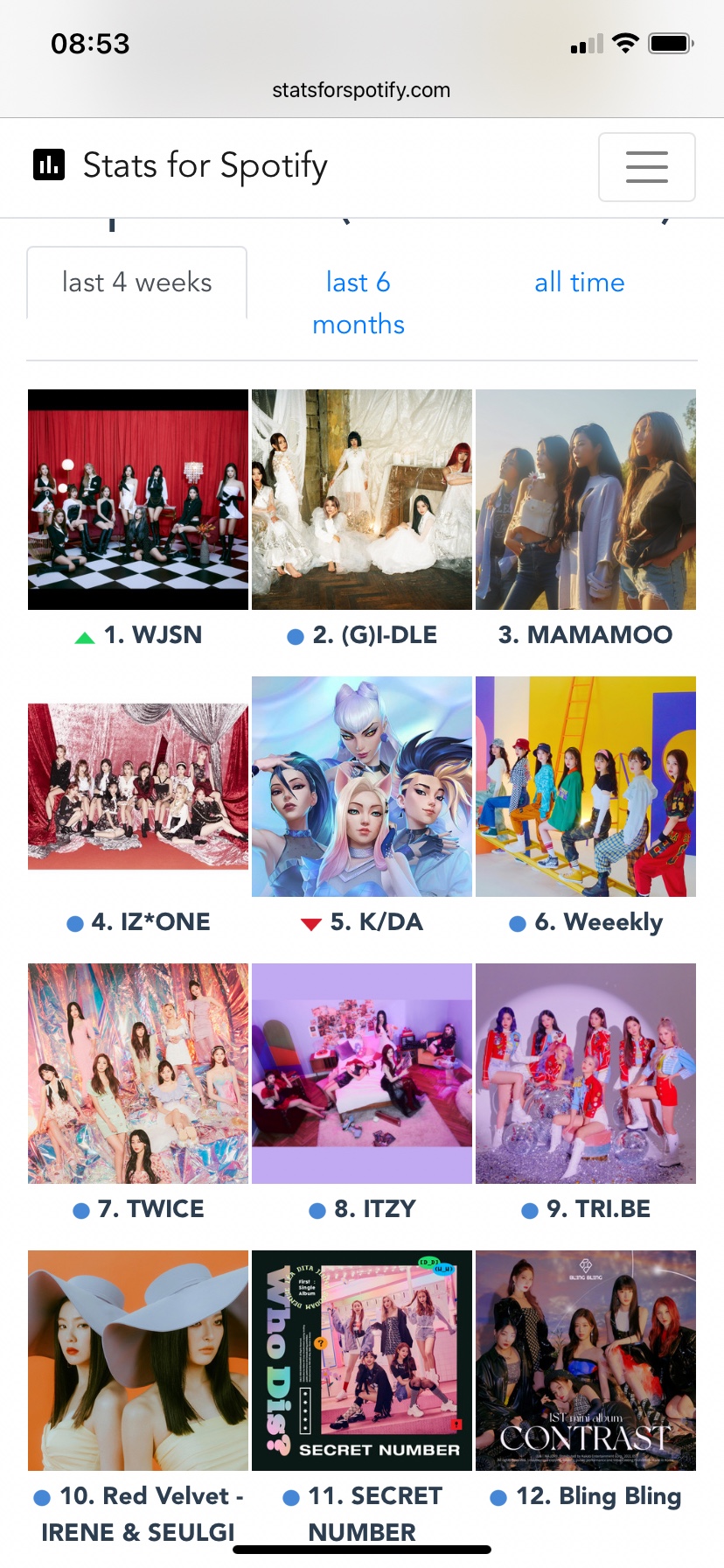This screenshot has height=1568, width=724.
Task: Open the Stats for Spotify home link
Action: (180, 165)
